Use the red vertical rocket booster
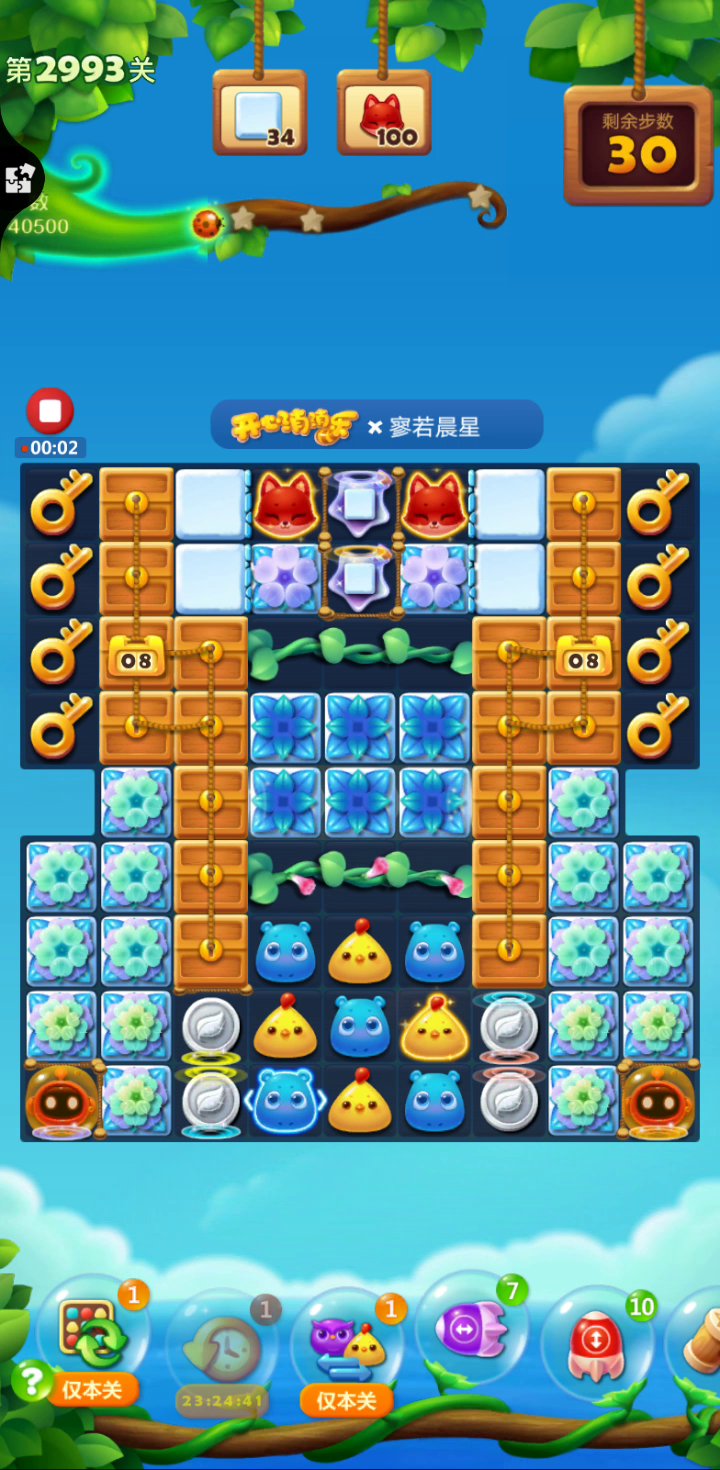This screenshot has width=720, height=1470. [x=597, y=1342]
